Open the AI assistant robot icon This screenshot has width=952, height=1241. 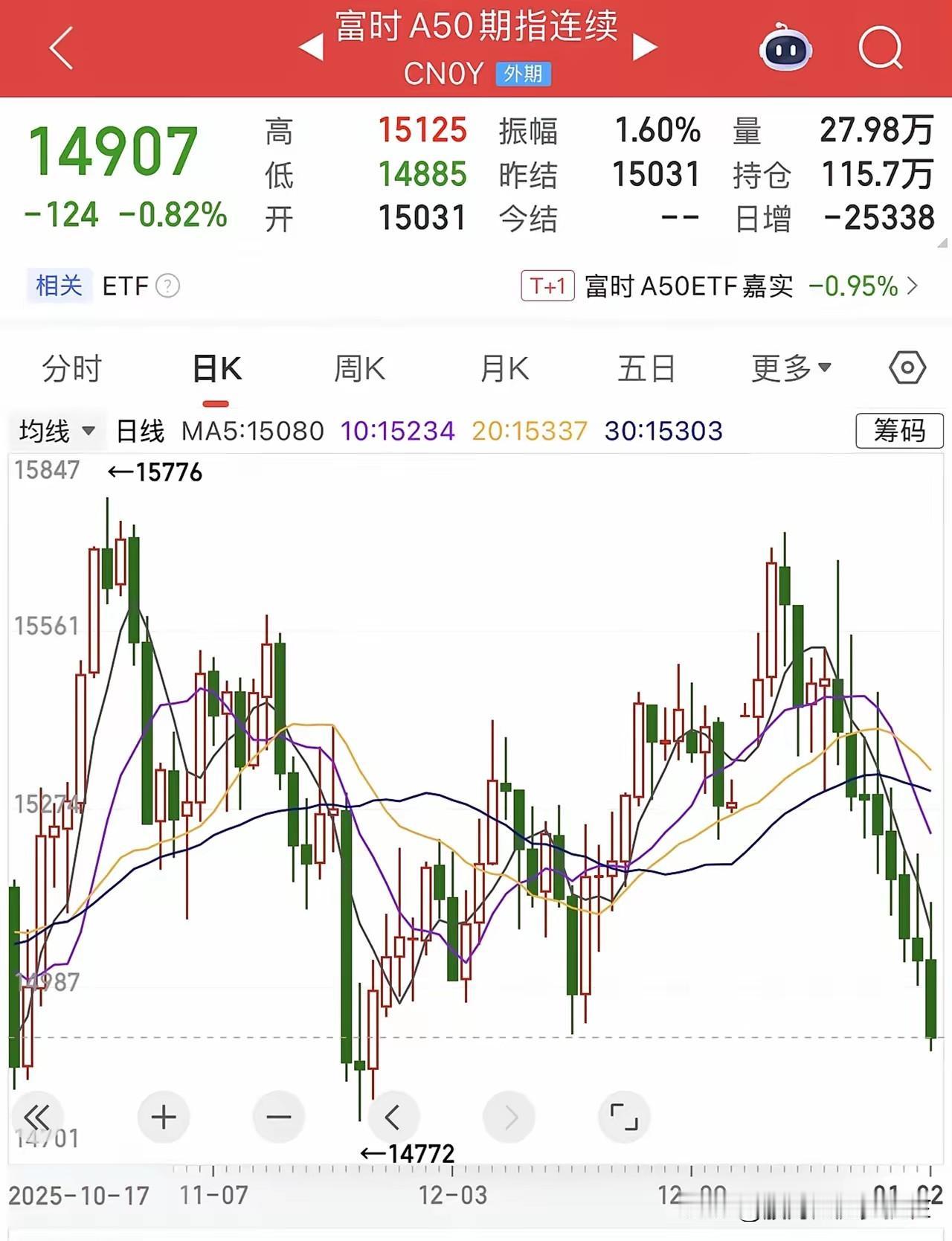tap(787, 47)
